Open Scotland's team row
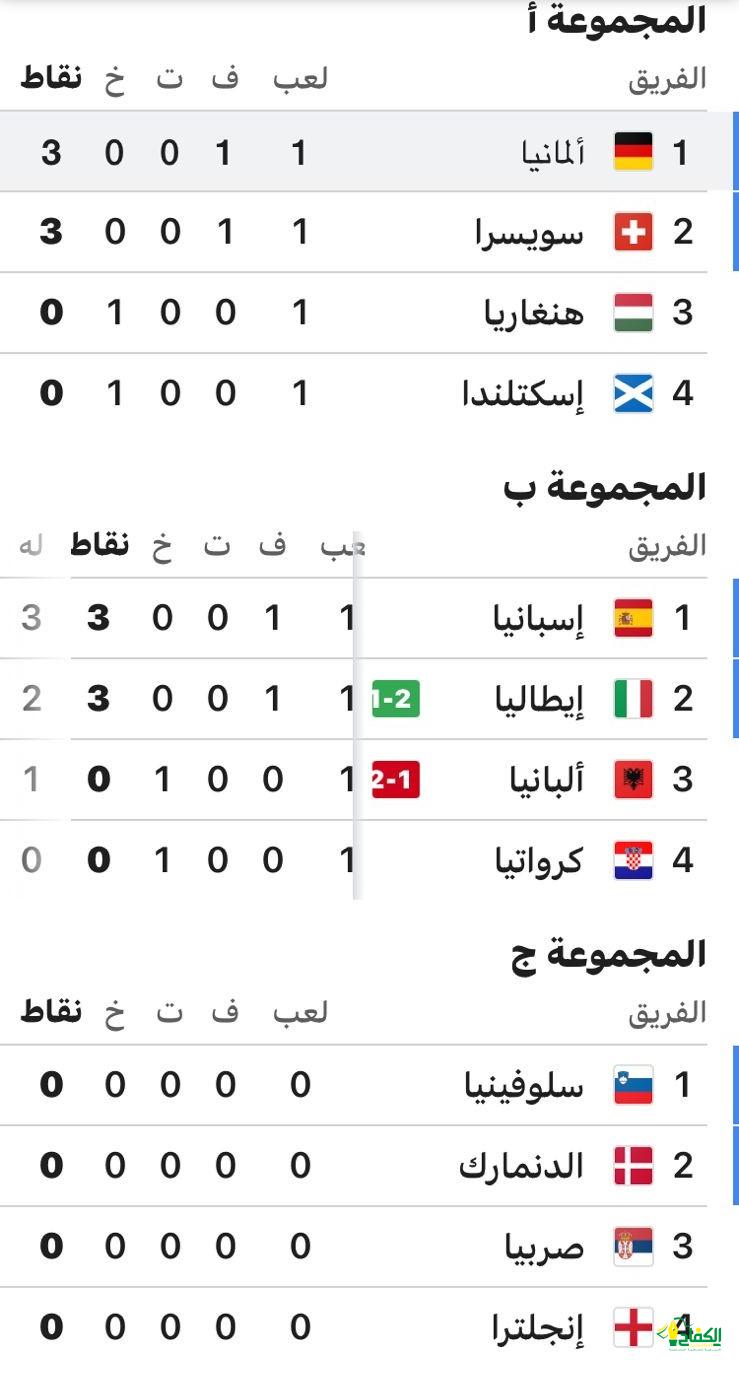The height and width of the screenshot is (1373, 739). [x=523, y=393]
